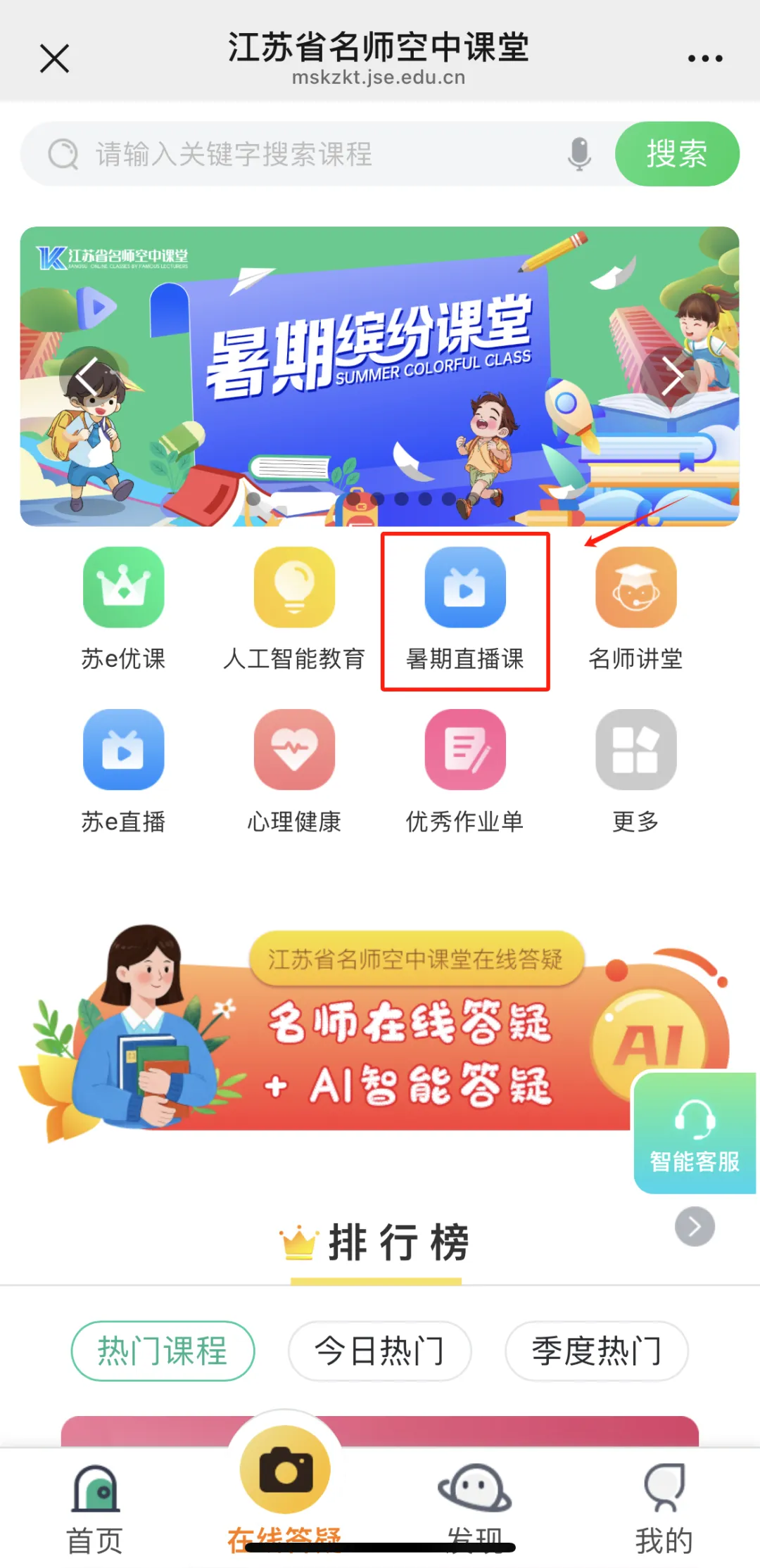Open 智能客服 support
The height and width of the screenshot is (1568, 760).
click(695, 1133)
